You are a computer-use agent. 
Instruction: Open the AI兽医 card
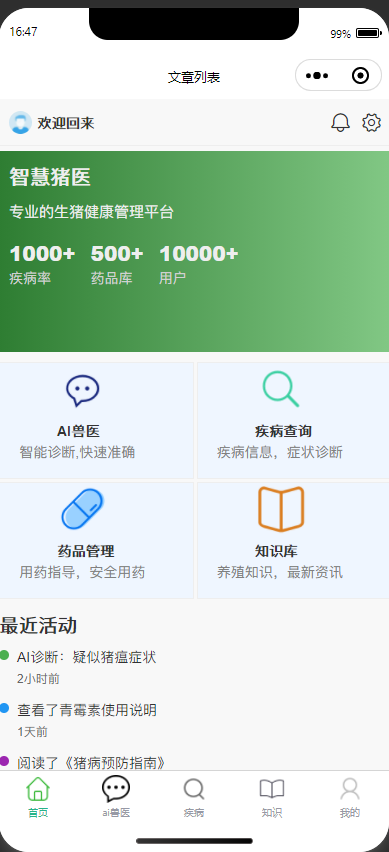(x=97, y=420)
